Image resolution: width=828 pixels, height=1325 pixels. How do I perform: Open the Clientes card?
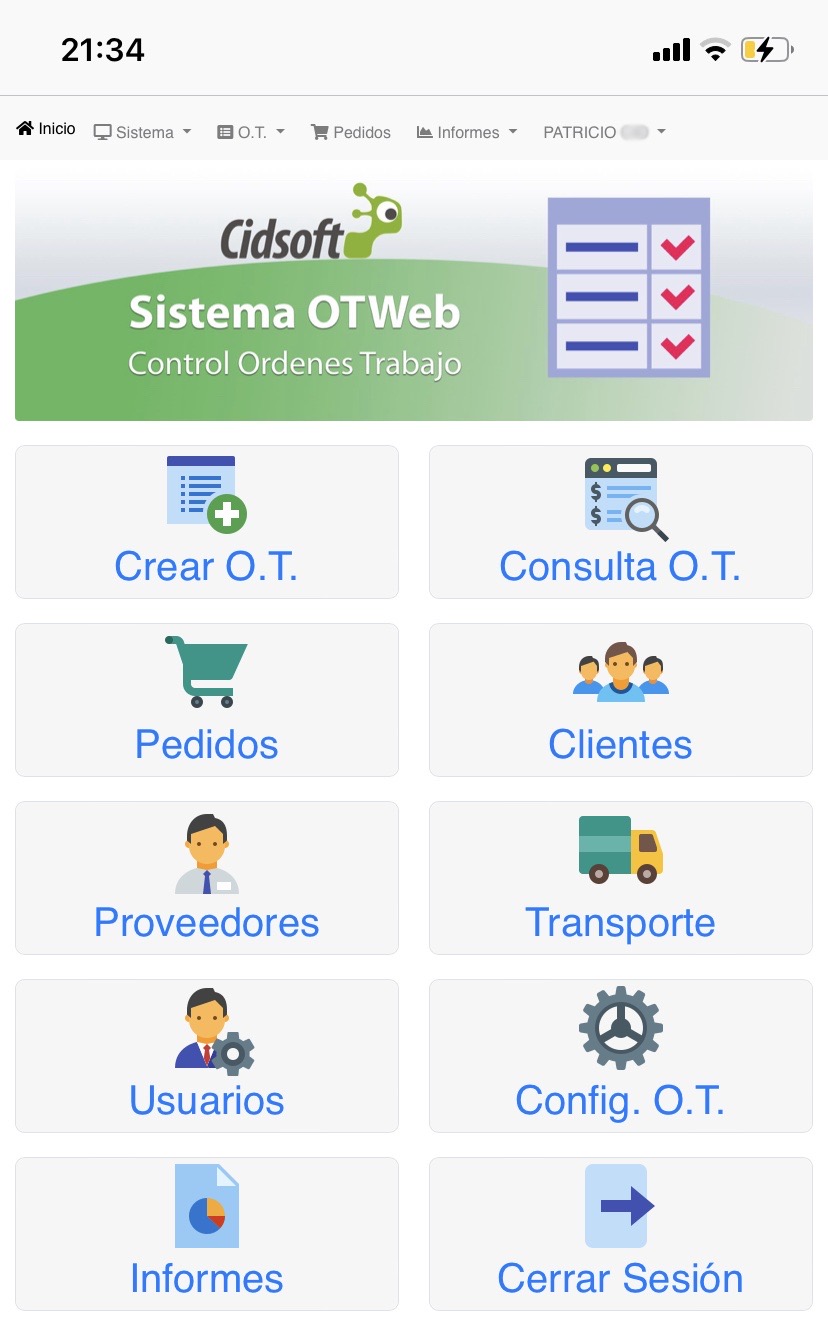(x=621, y=700)
